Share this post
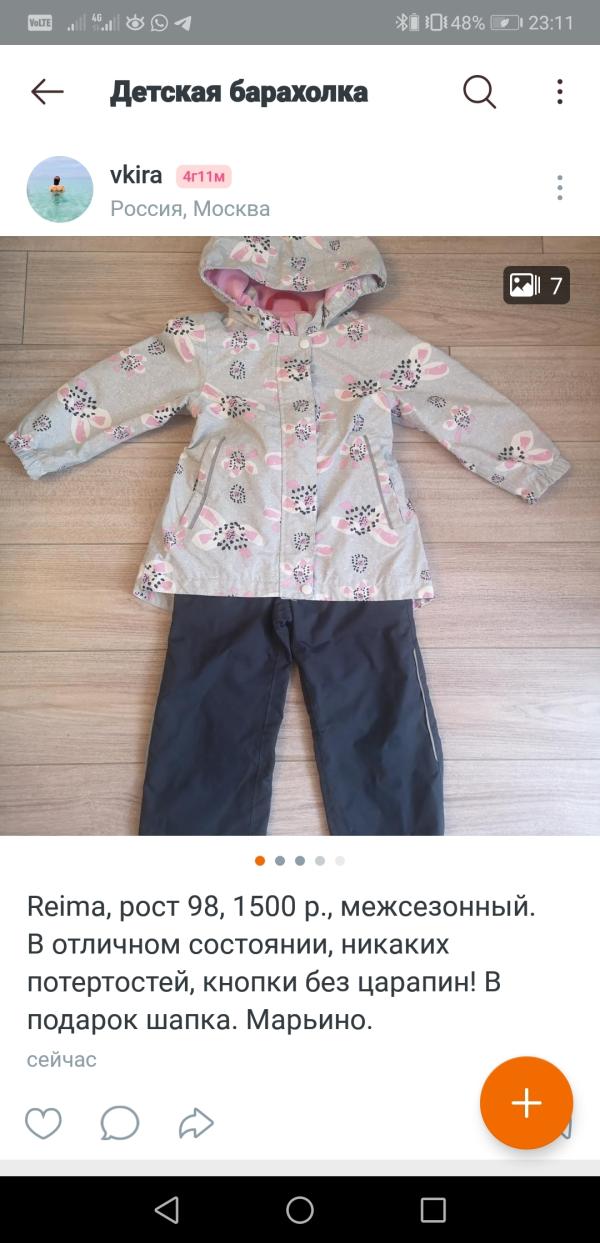Viewport: 600px width, 1243px height. (196, 1124)
